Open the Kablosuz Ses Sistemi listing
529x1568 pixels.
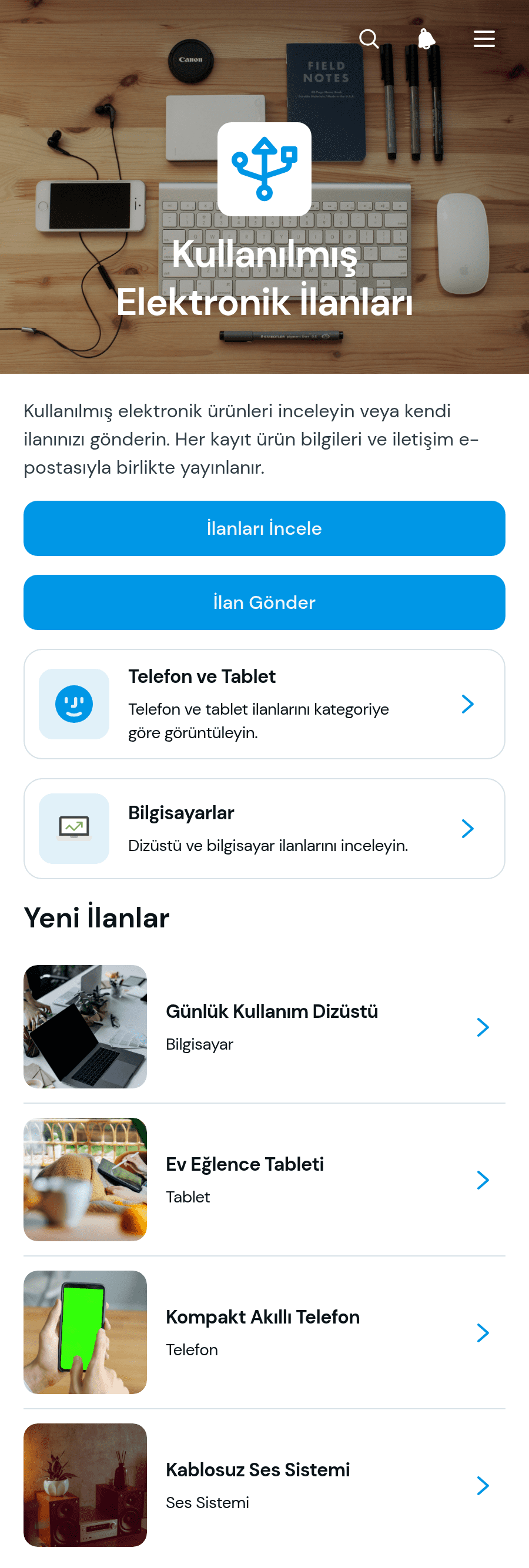[264, 1485]
